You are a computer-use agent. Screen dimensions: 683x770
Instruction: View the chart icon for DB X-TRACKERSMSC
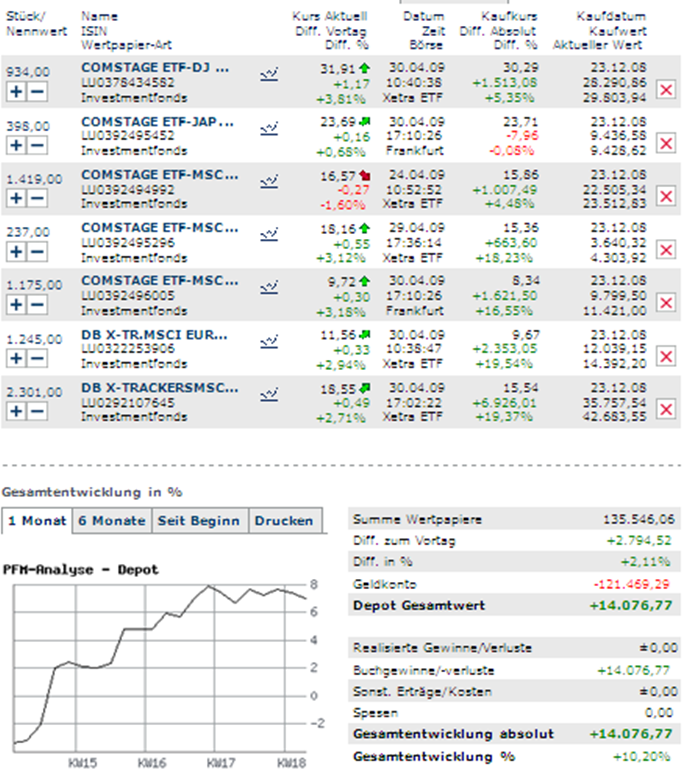coord(268,394)
